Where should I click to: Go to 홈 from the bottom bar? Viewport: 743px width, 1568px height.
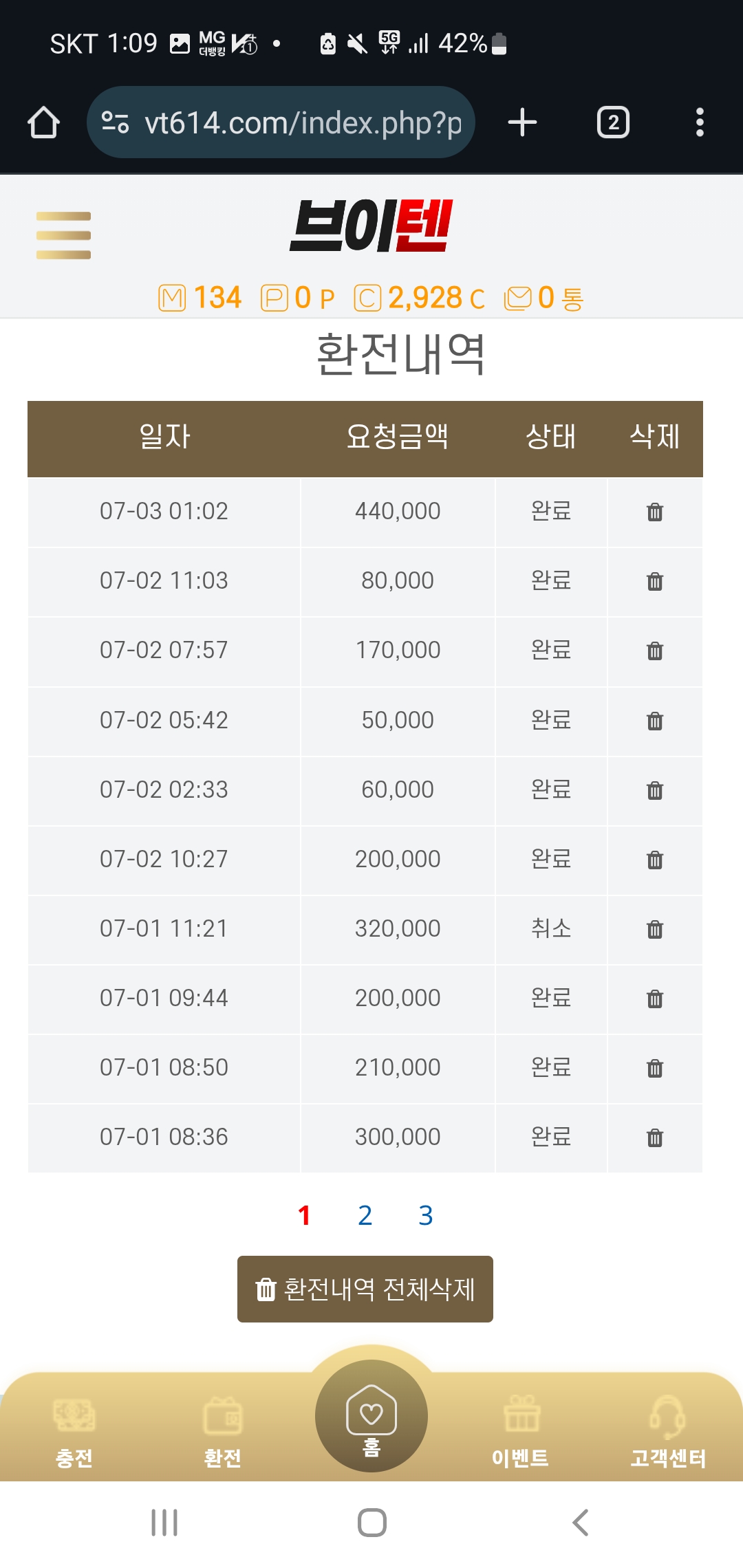coord(371,1417)
